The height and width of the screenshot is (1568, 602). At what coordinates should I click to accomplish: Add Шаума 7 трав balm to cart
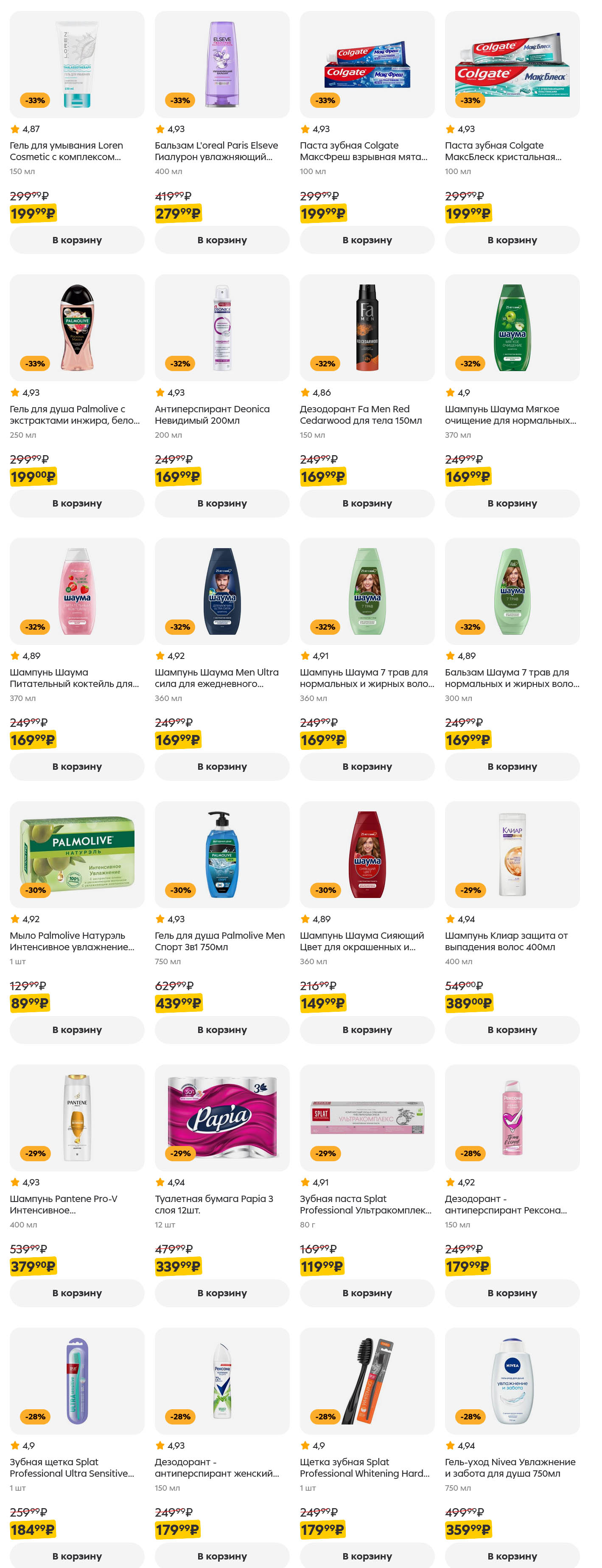[x=511, y=766]
